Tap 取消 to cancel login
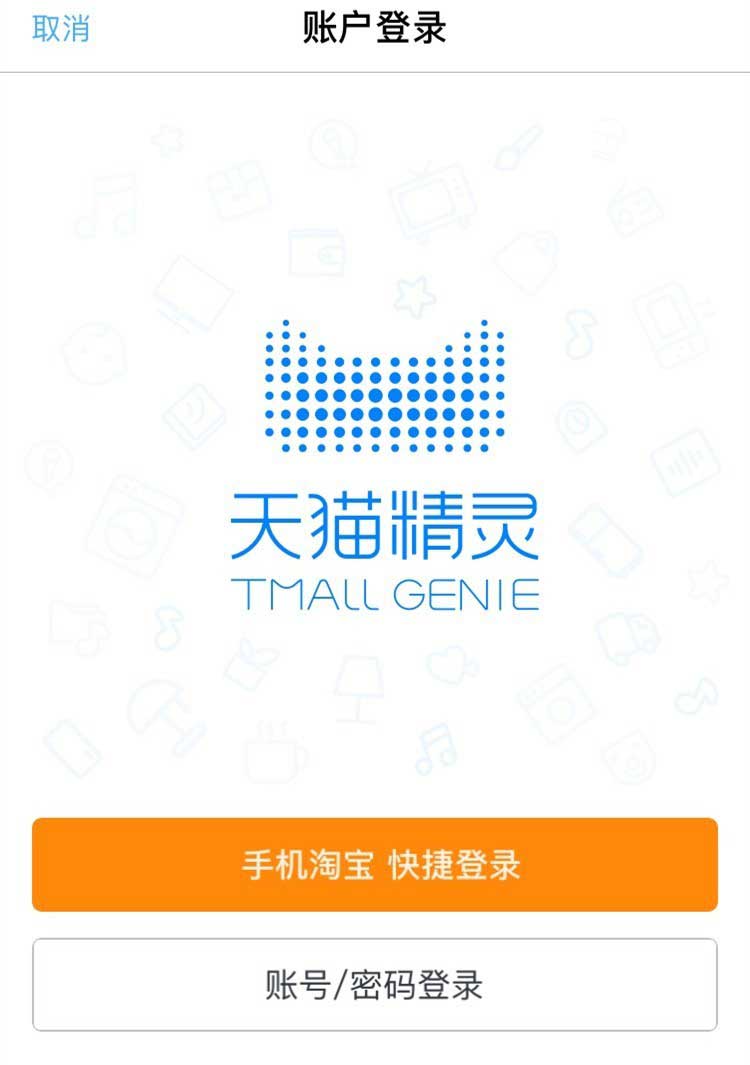The width and height of the screenshot is (750, 1065). pos(60,28)
